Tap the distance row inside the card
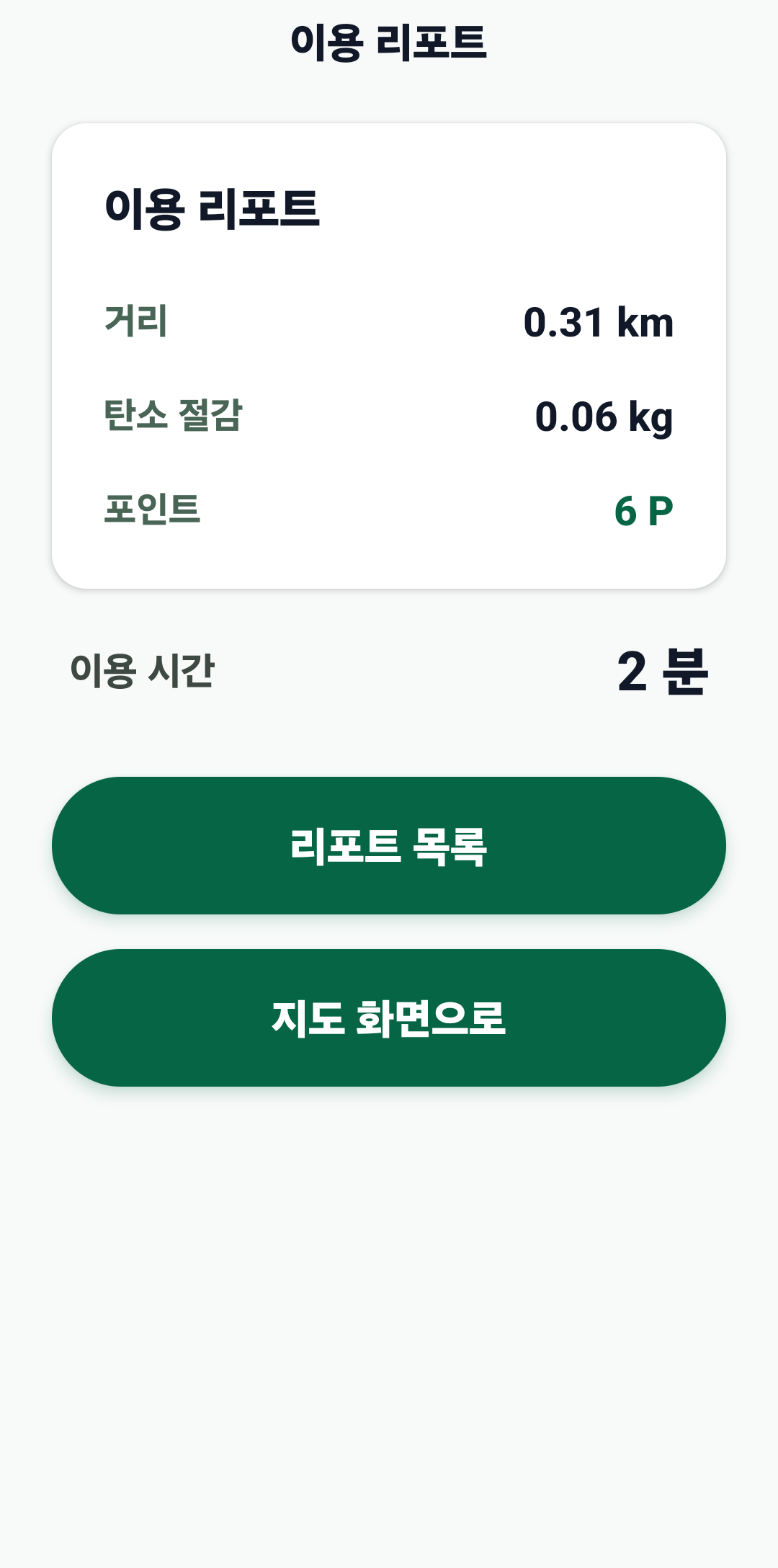Image resolution: width=778 pixels, height=1568 pixels. tap(389, 322)
